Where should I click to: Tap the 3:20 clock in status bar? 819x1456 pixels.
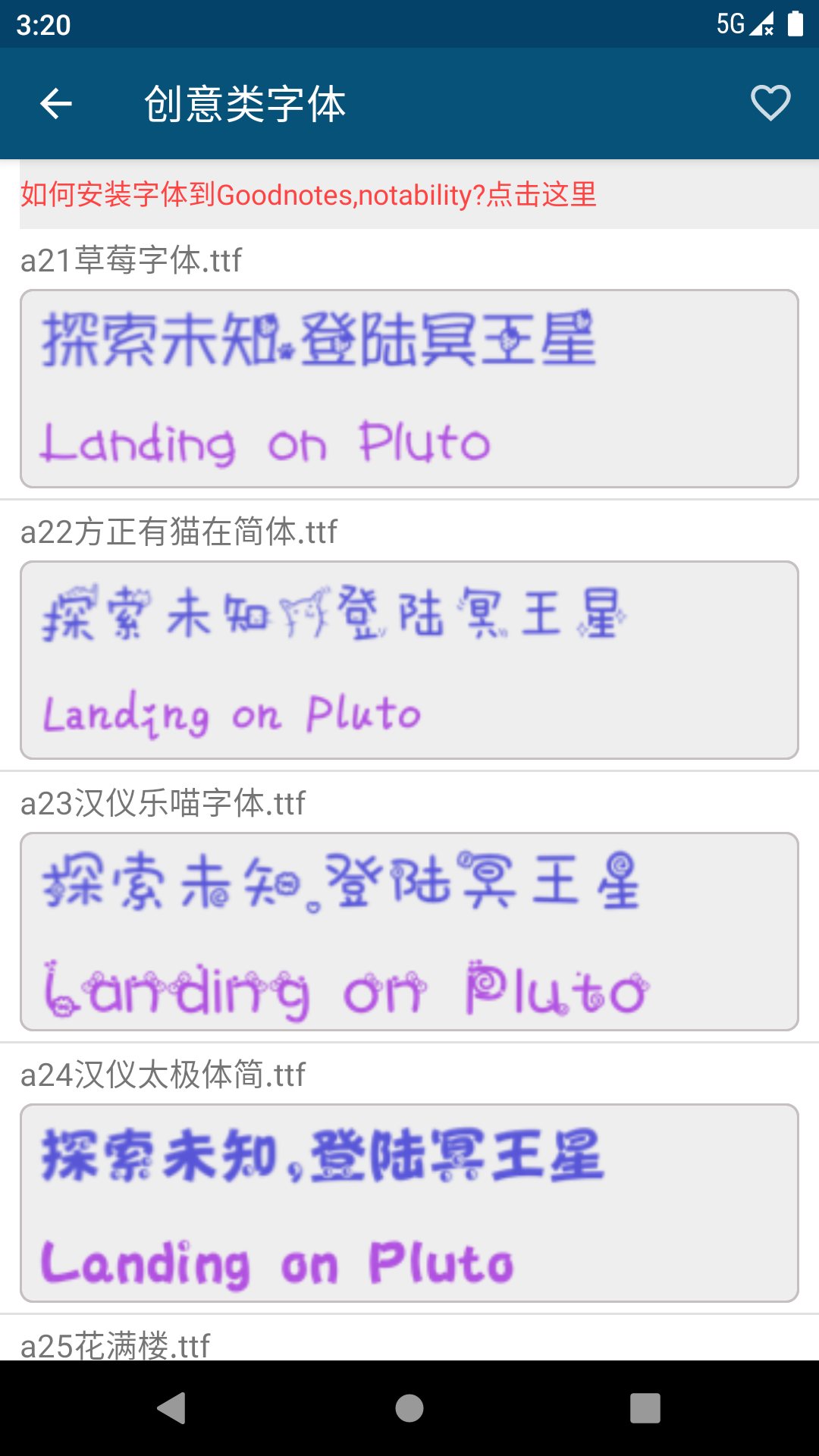40,25
